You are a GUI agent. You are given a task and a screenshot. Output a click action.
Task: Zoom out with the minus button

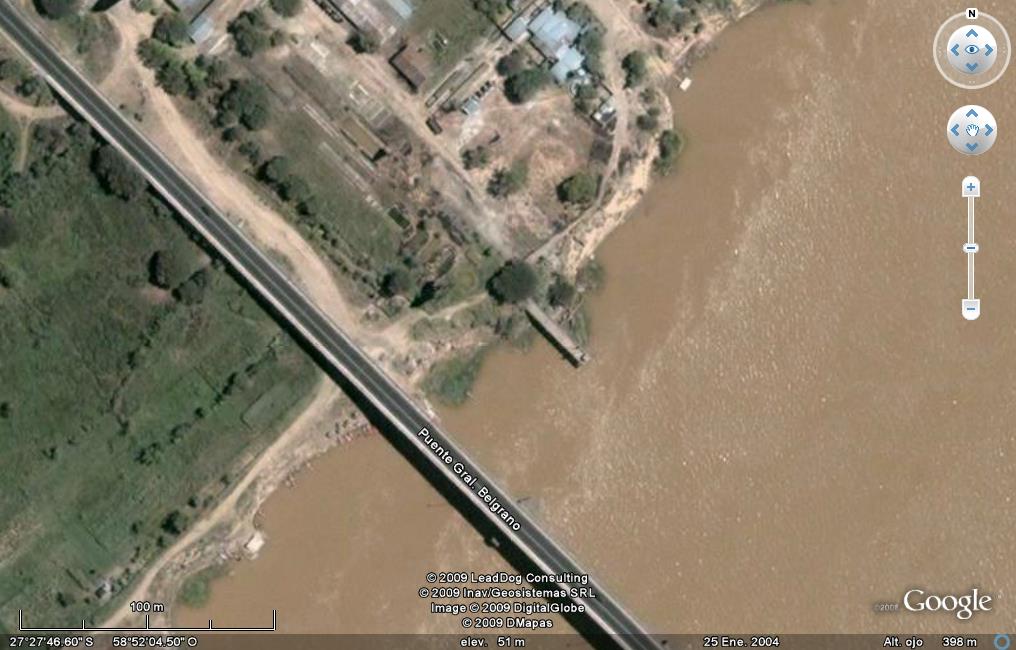click(971, 309)
